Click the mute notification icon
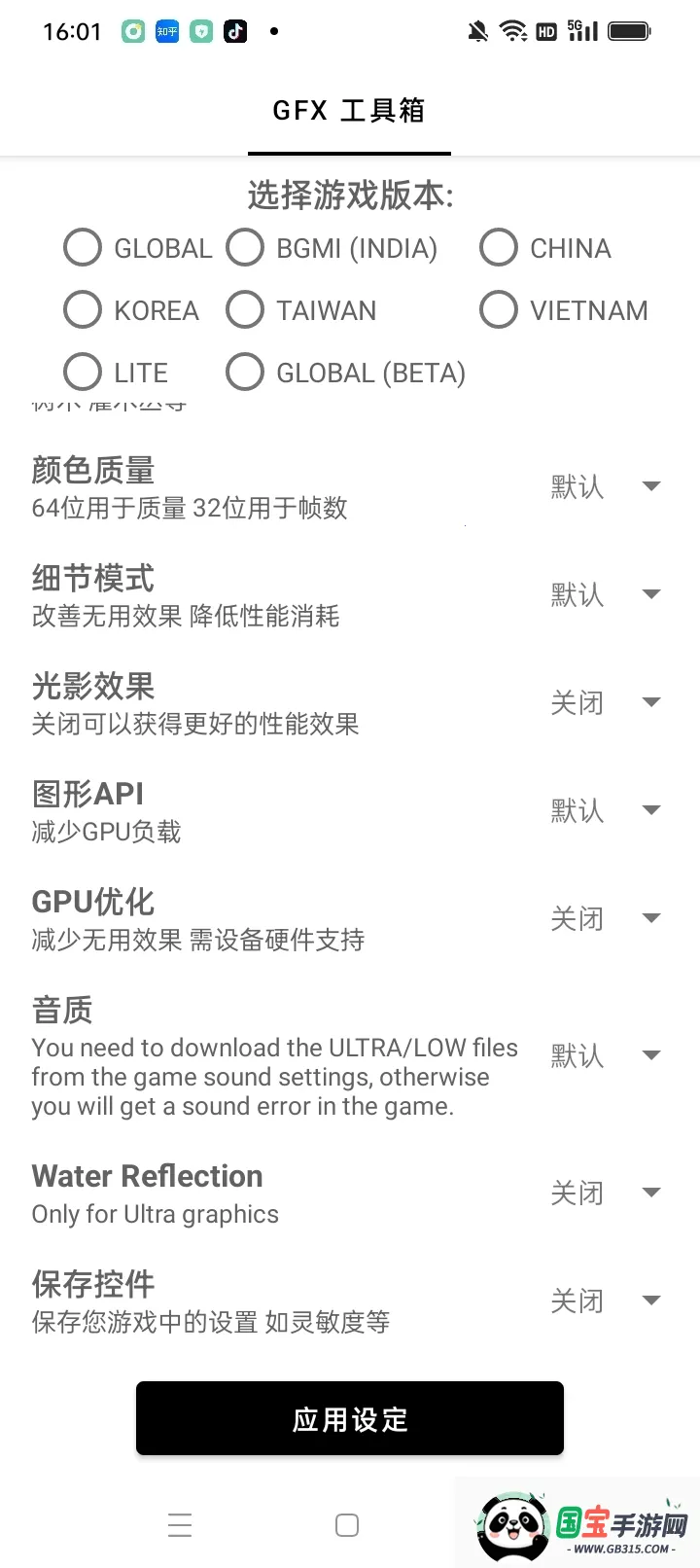Screen dimensions: 700x1568 476,29
